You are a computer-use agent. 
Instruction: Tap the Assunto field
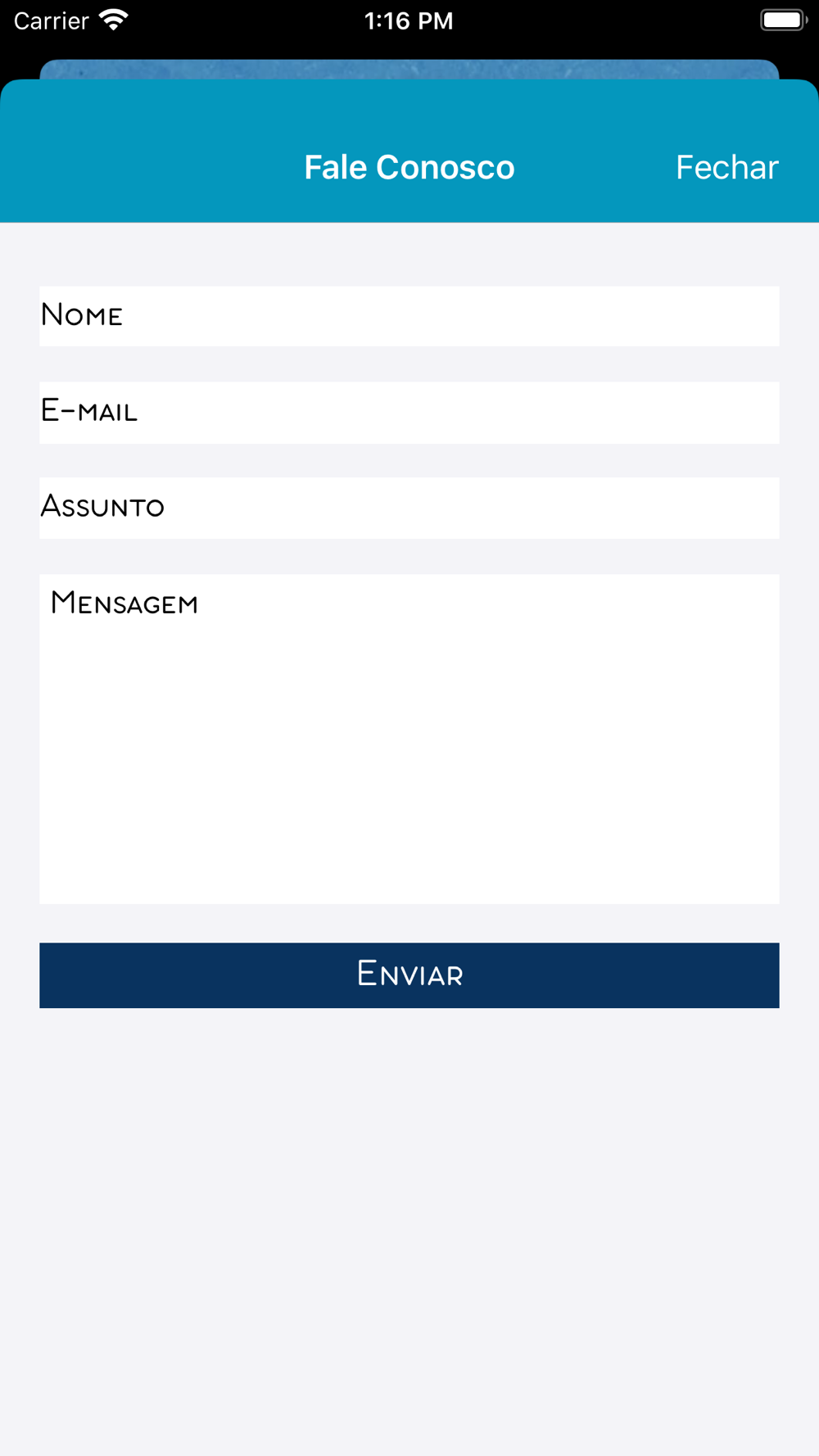pos(409,508)
